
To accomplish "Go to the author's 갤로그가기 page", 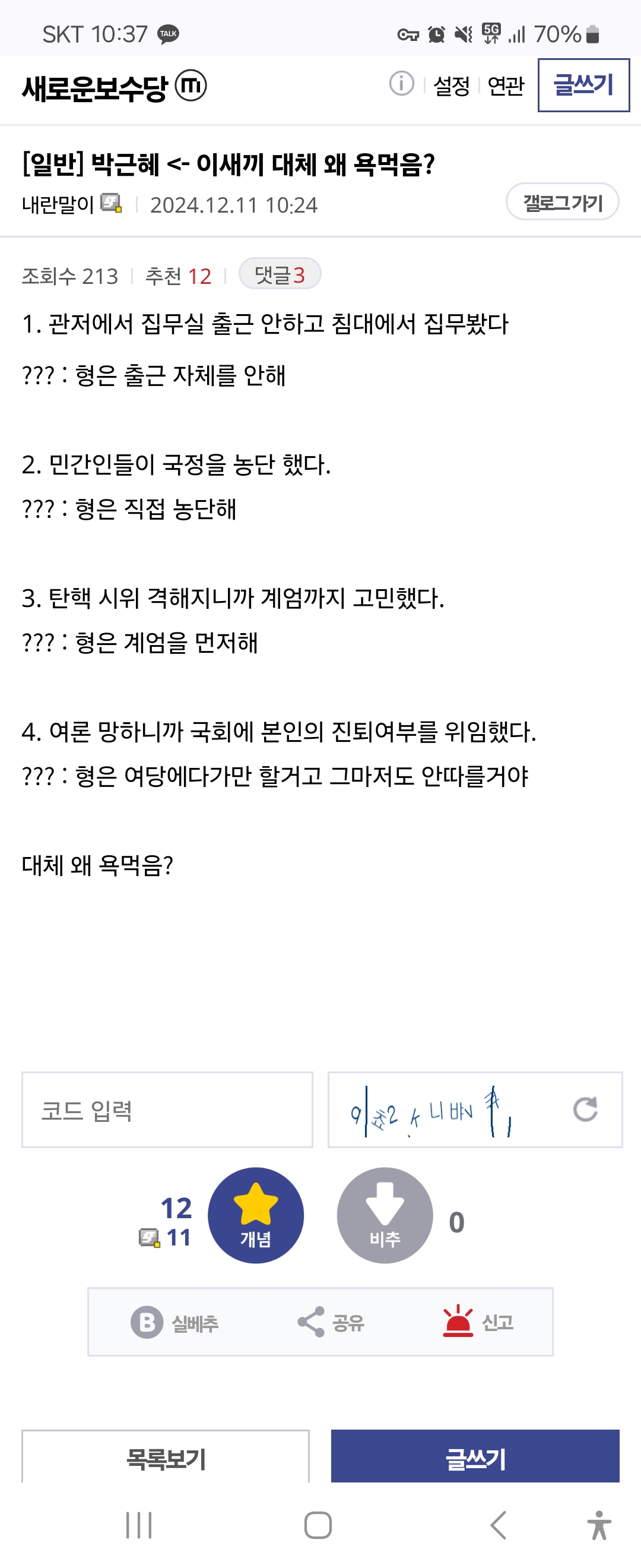I will click(x=562, y=202).
